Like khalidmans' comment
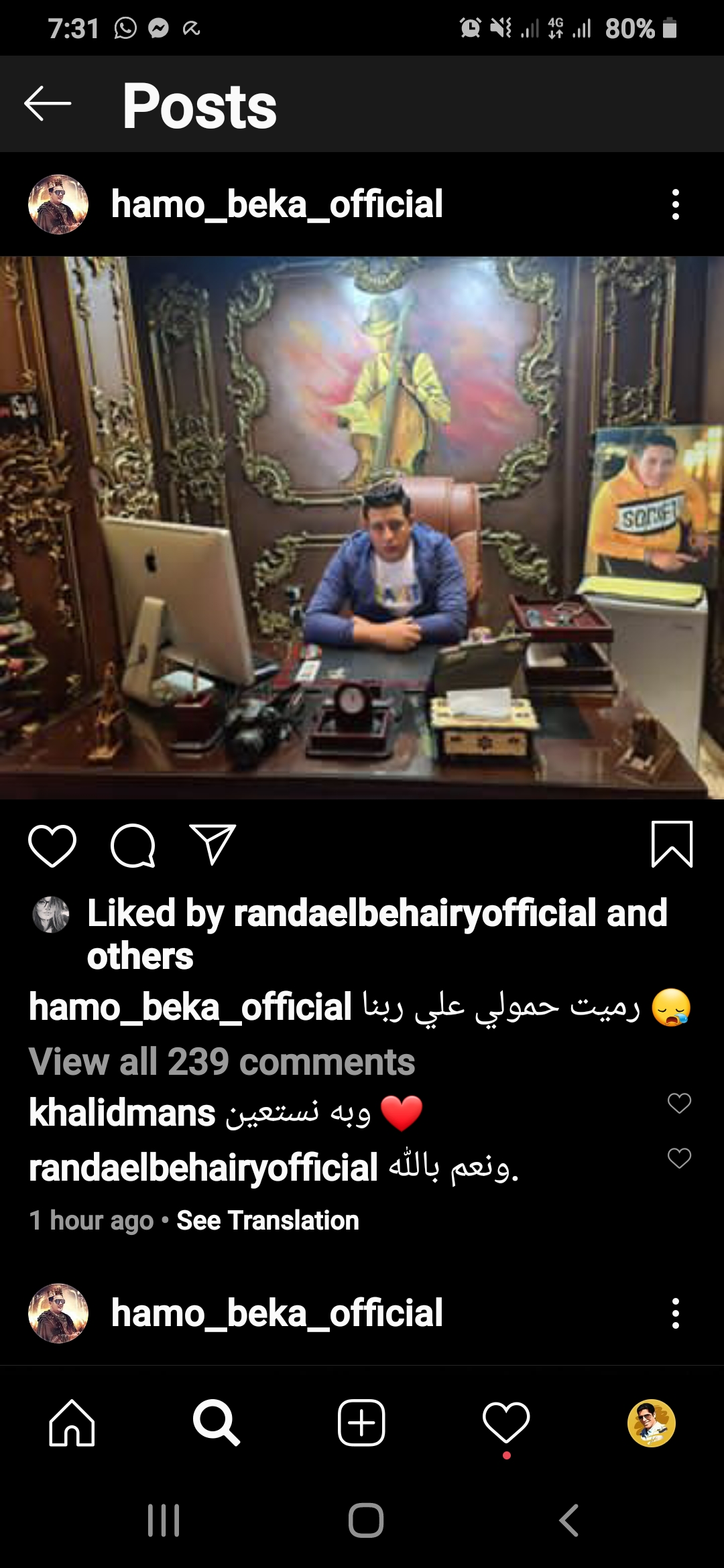Viewport: 724px width, 1568px height. [679, 1103]
